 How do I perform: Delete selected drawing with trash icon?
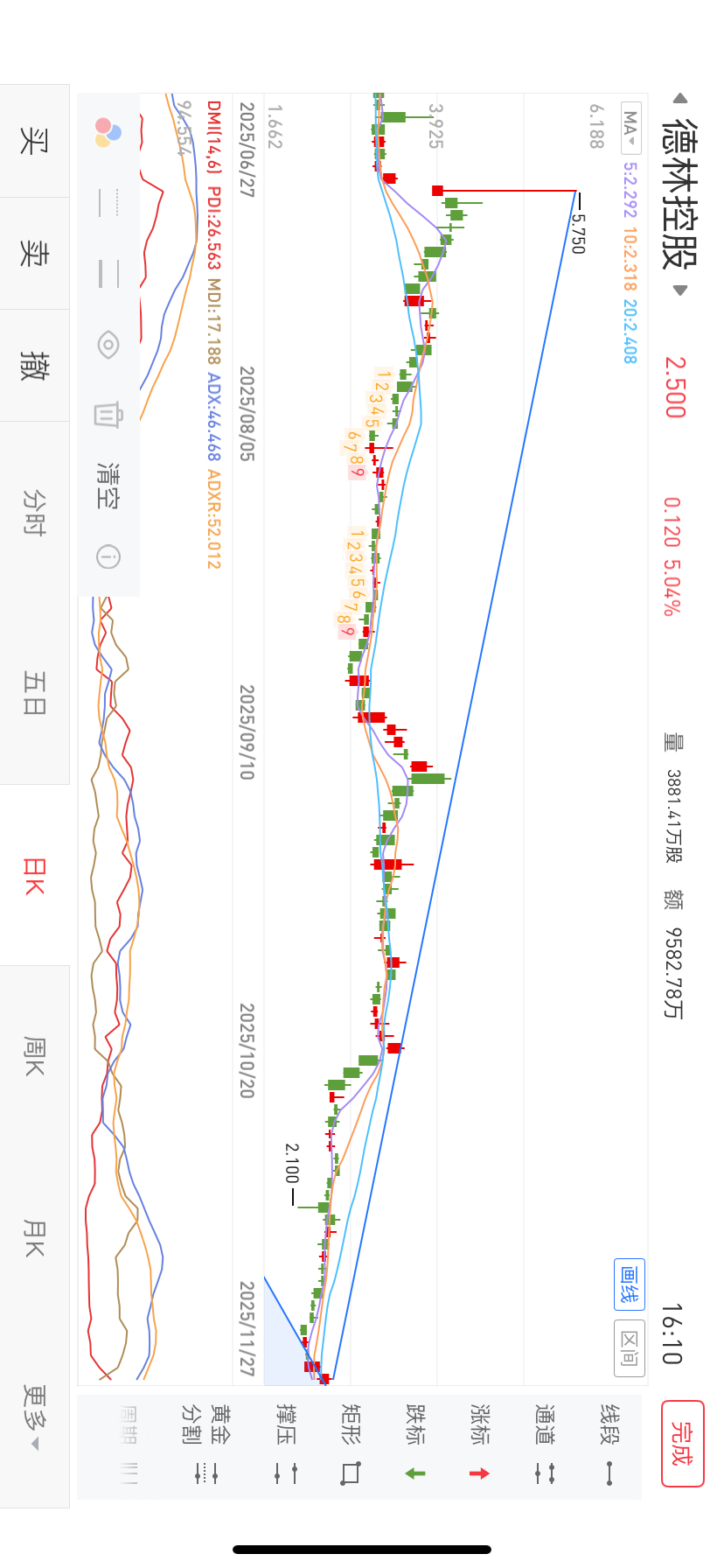coord(108,414)
